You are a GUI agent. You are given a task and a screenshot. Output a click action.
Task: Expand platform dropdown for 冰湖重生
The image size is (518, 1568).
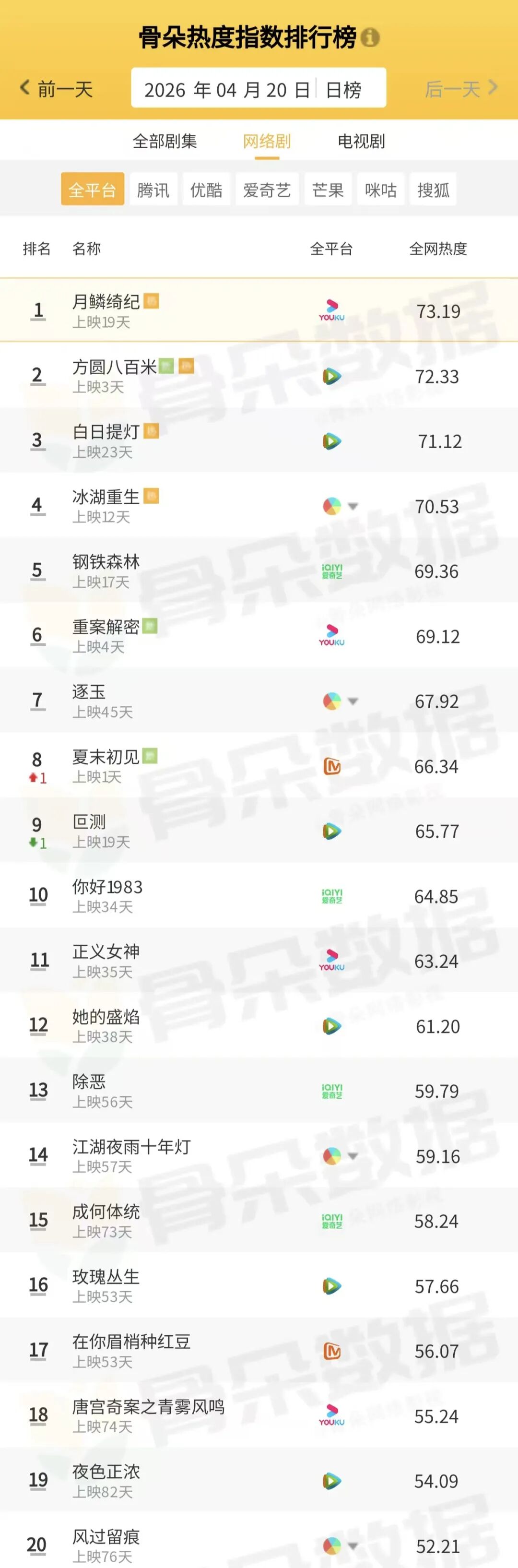353,507
